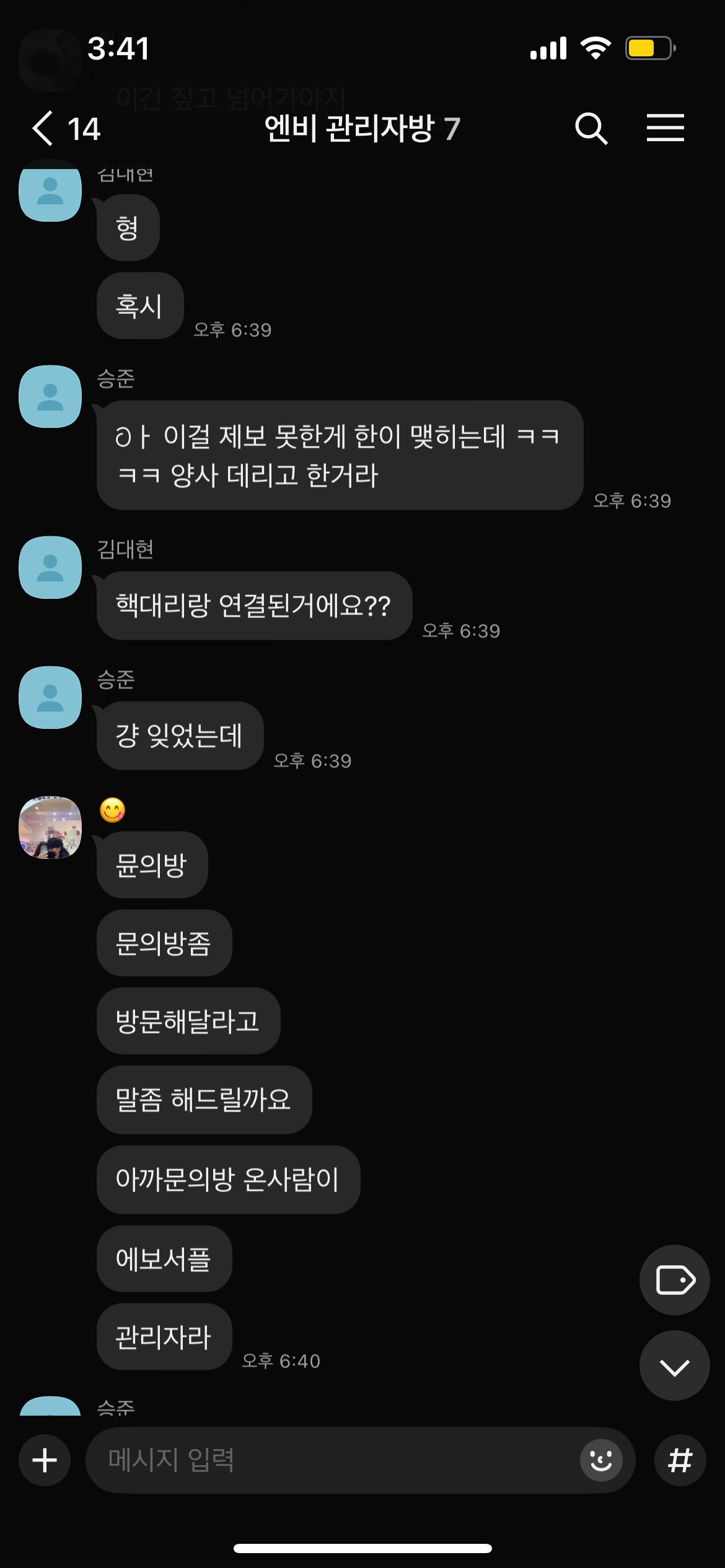Jump to latest messages with down arrow

[x=674, y=1366]
